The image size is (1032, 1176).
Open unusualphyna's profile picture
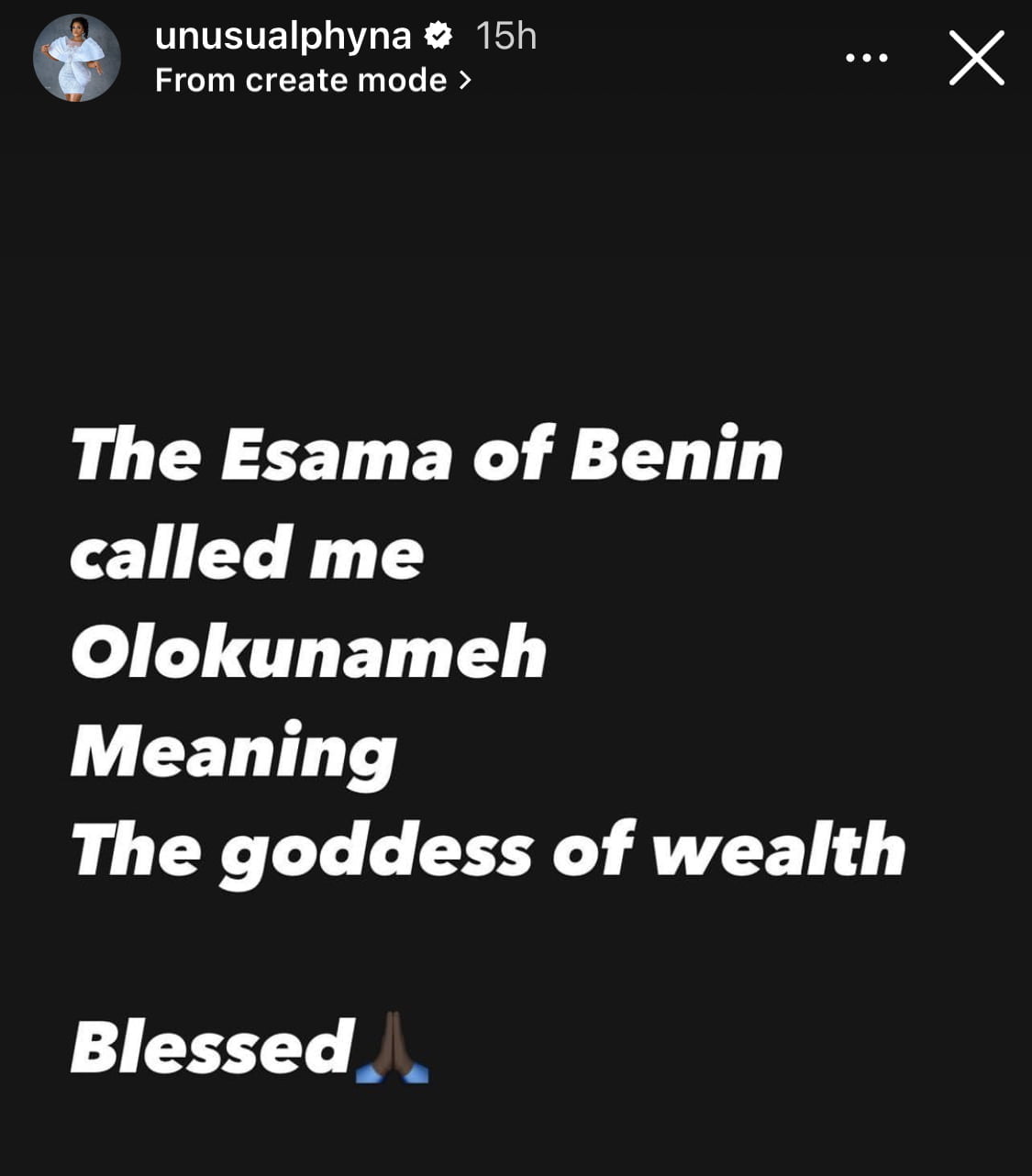click(x=77, y=58)
